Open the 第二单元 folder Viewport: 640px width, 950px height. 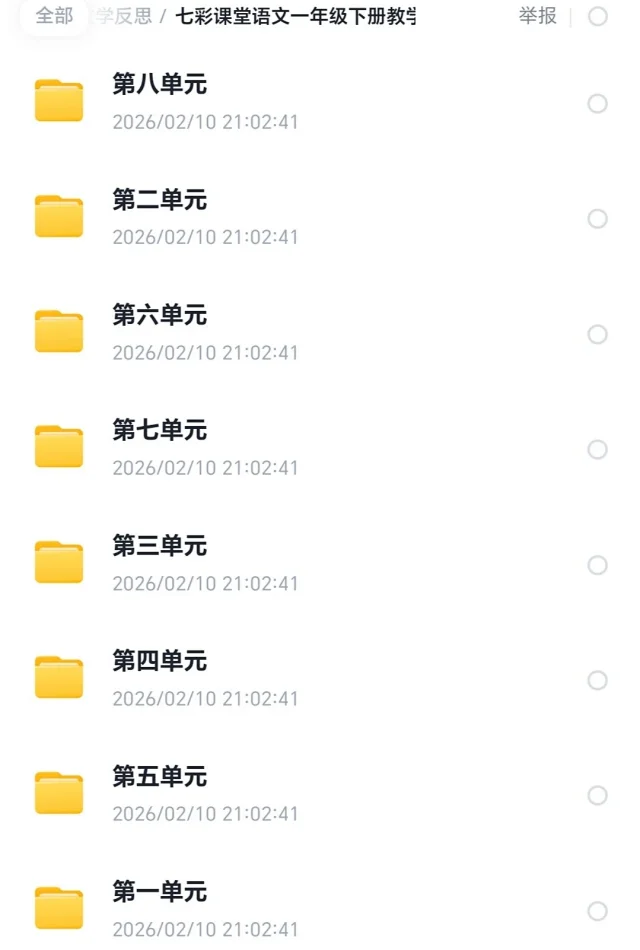(160, 200)
